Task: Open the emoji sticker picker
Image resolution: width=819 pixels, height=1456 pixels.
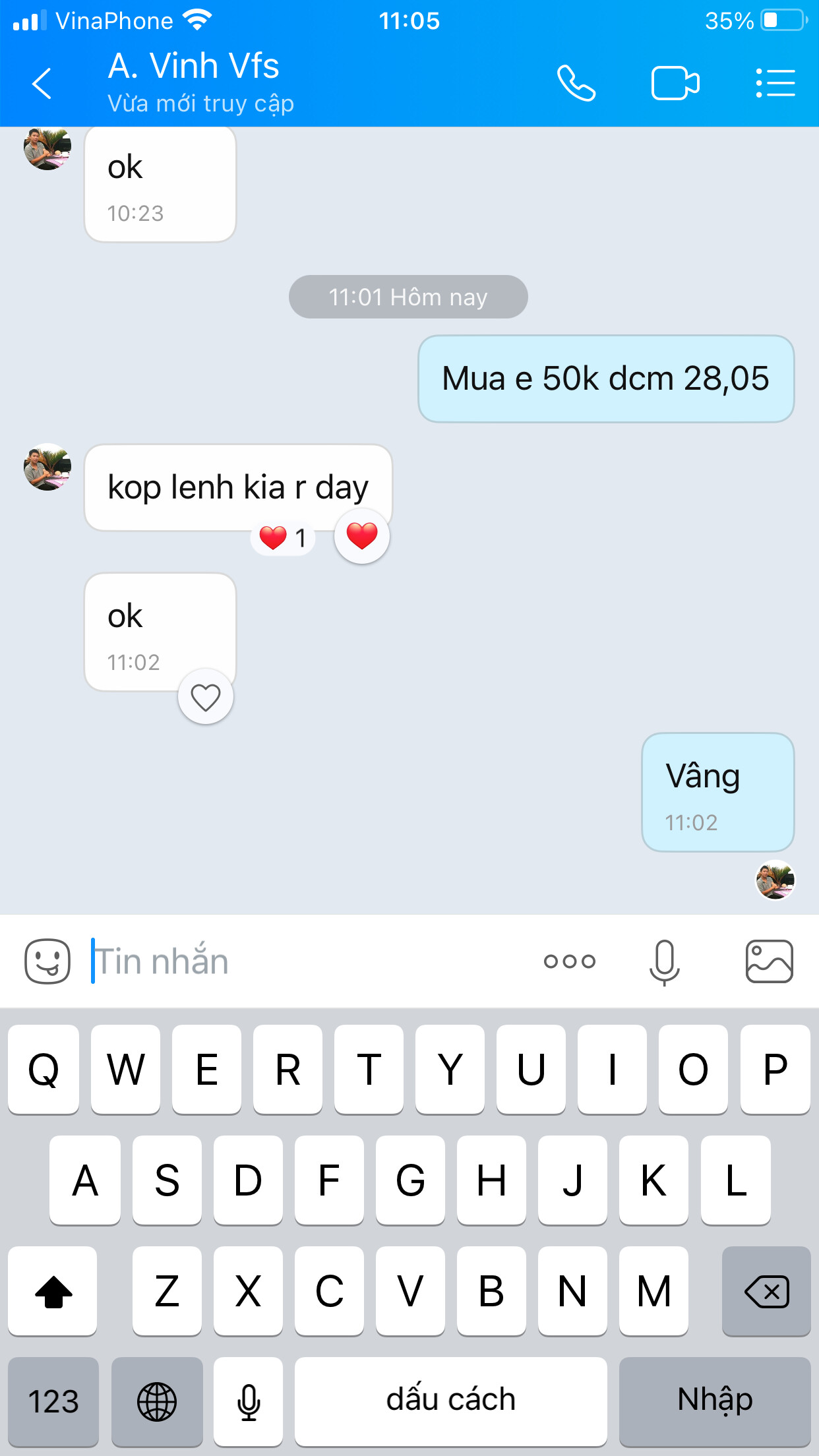Action: click(x=47, y=961)
